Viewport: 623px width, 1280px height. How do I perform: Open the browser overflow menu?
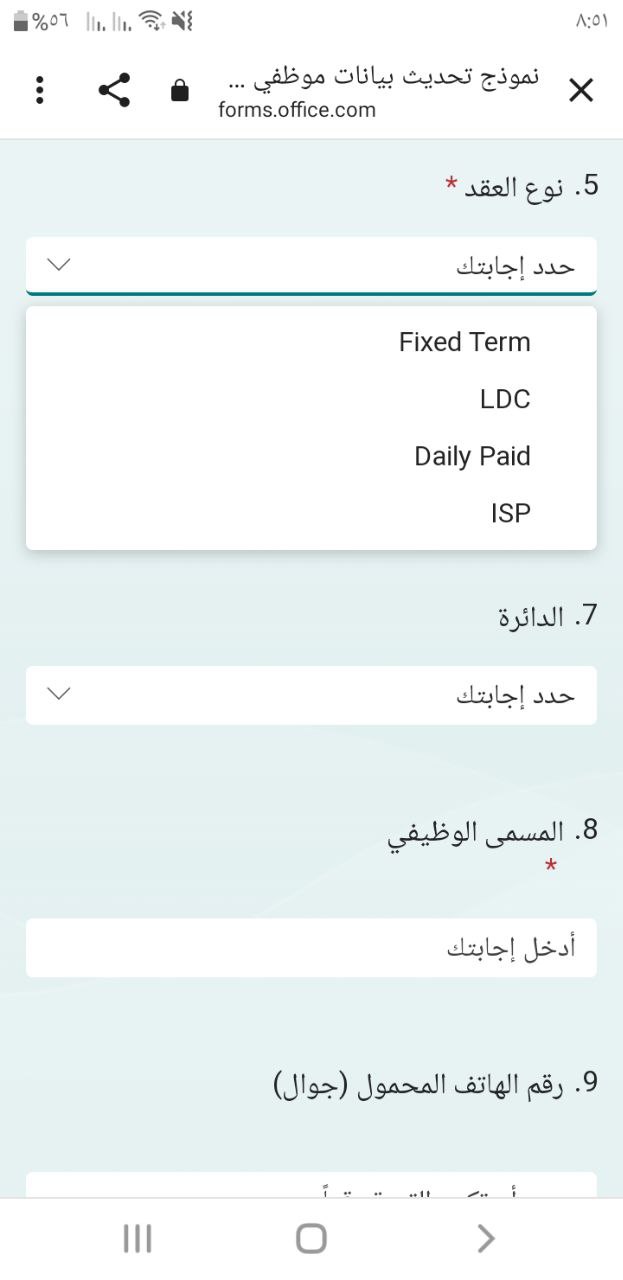(x=40, y=90)
